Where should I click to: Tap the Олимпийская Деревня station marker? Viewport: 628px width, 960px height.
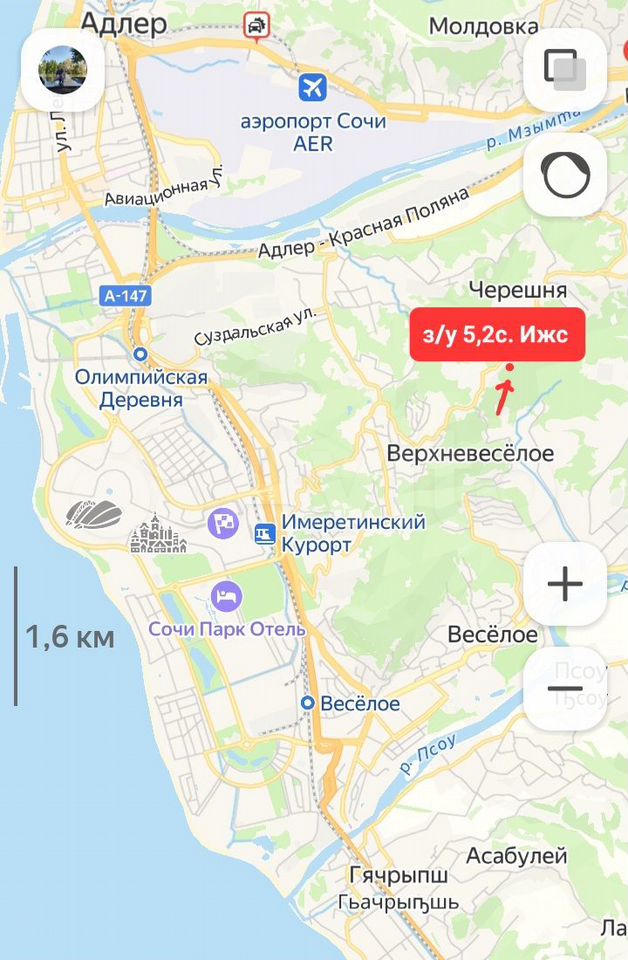point(141,354)
